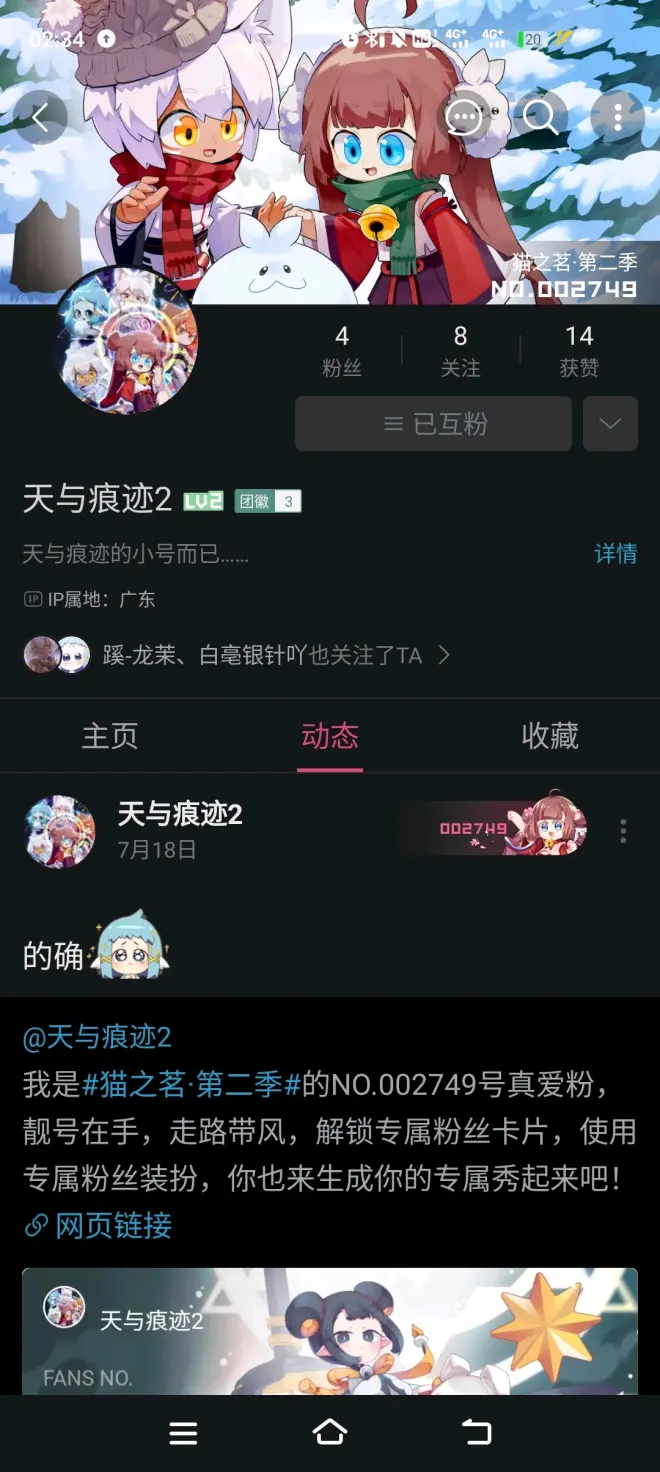Expand the dropdown next to 已互粉

(x=610, y=424)
